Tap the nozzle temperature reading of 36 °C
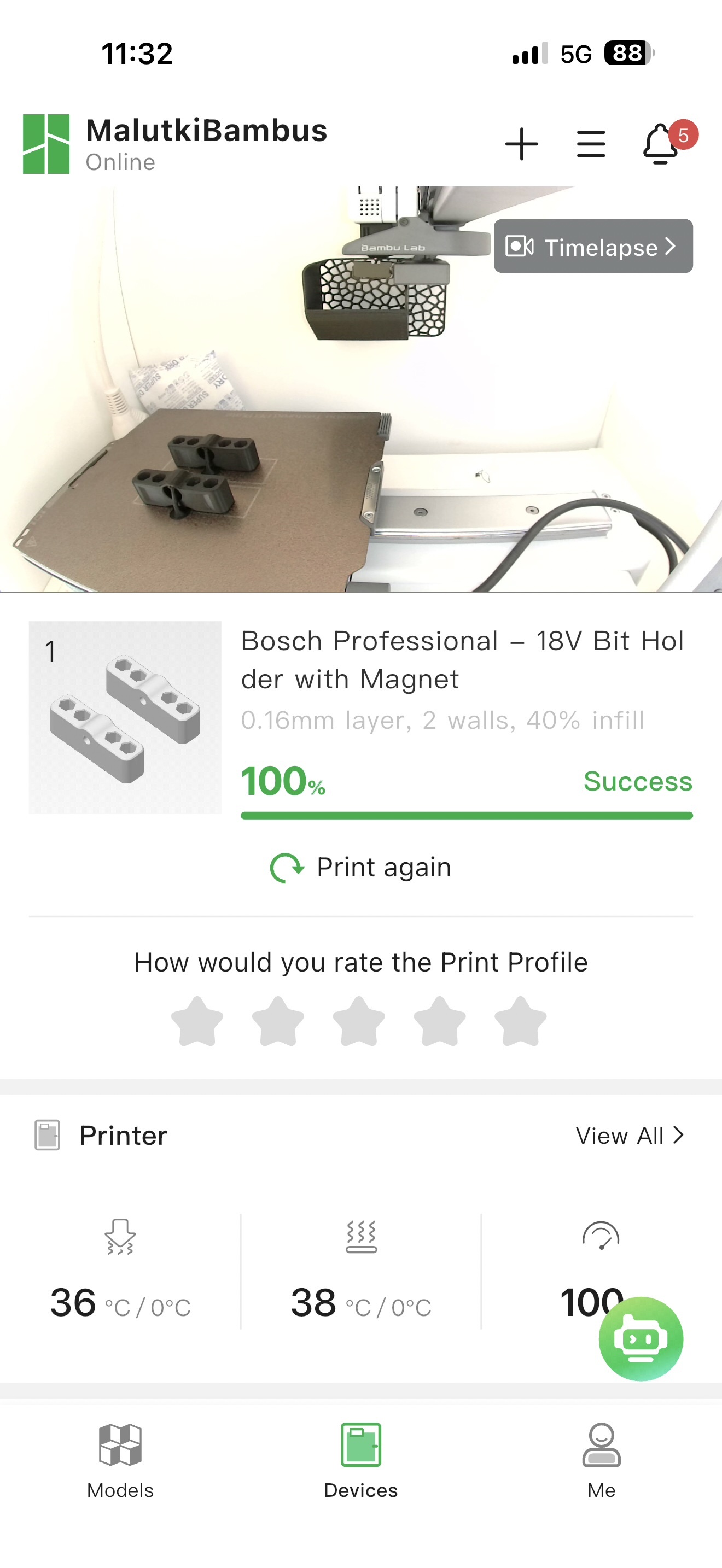Screen dimensions: 722x1568 (120, 1303)
